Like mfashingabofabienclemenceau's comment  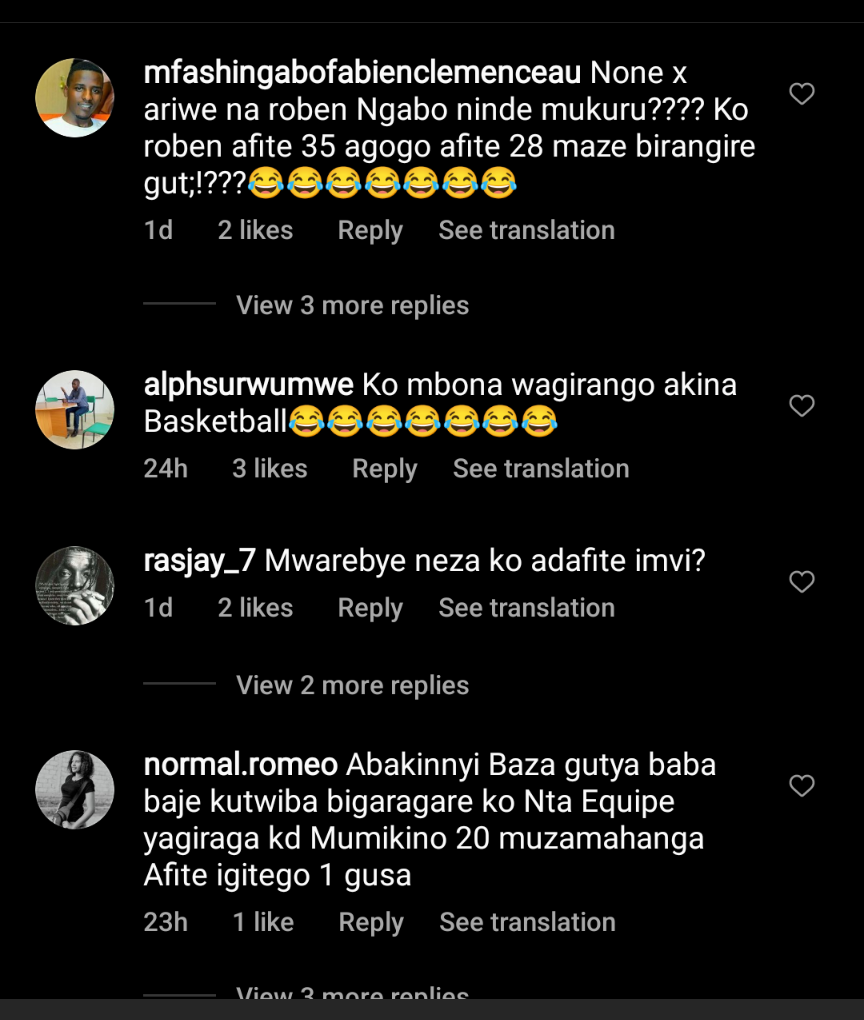point(801,94)
